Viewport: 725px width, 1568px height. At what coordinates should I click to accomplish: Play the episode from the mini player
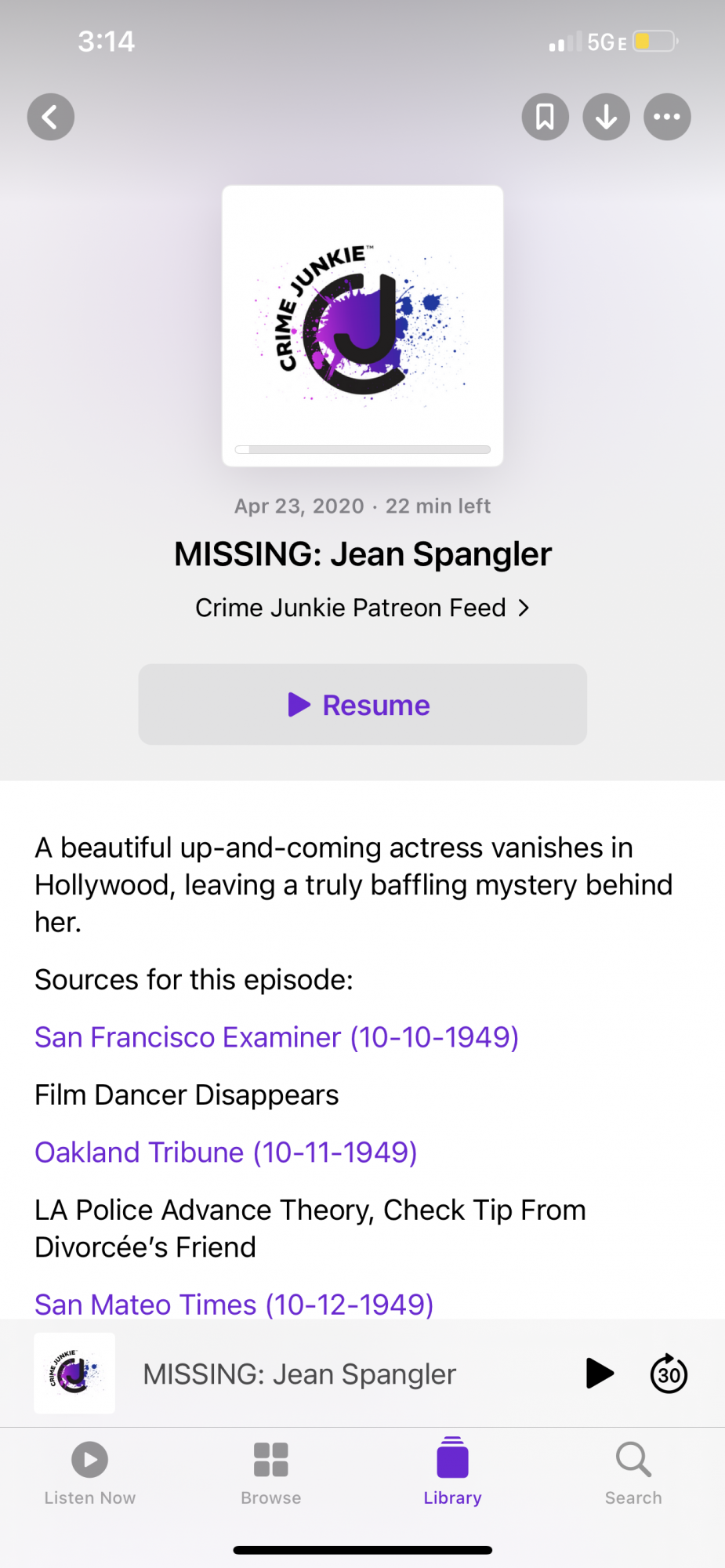click(600, 1374)
